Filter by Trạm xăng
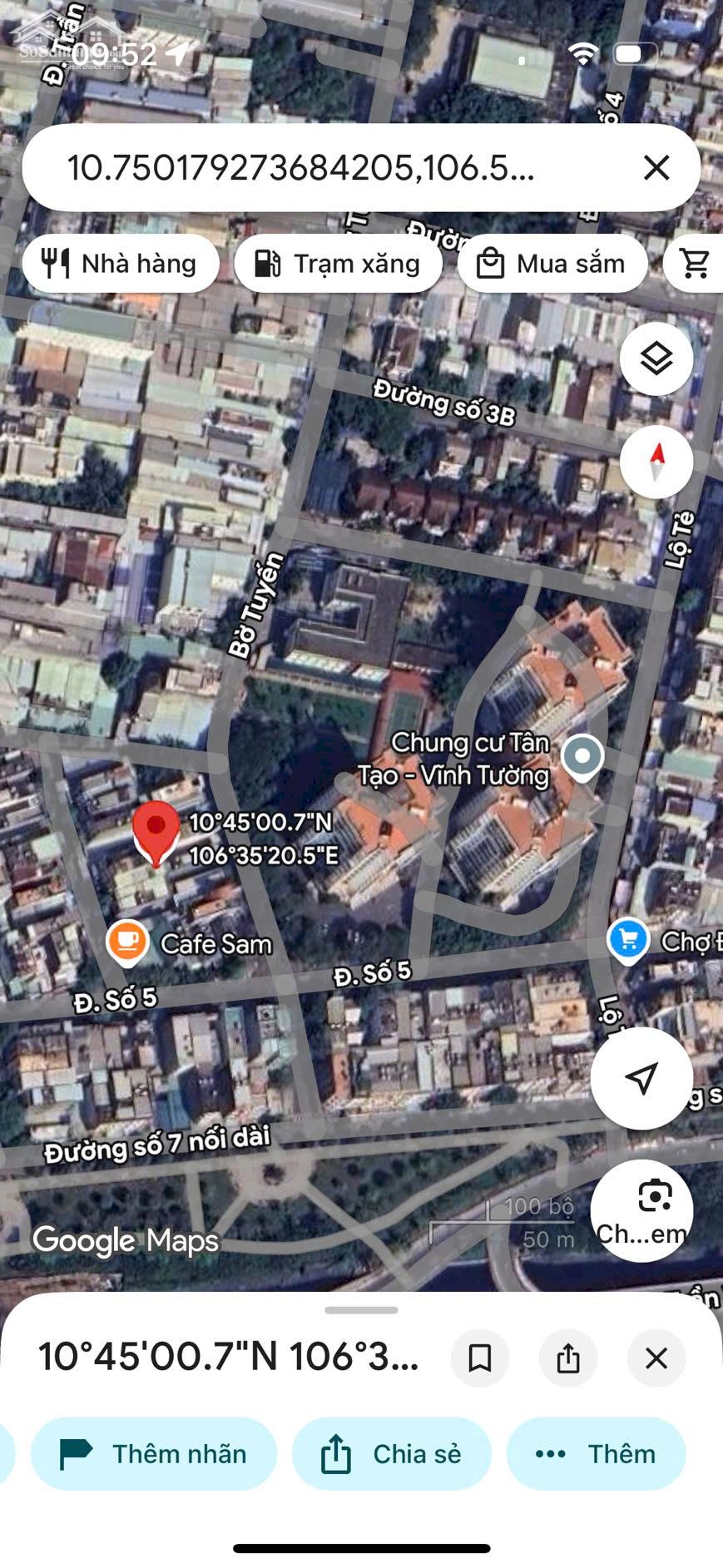The height and width of the screenshot is (1568, 723). tap(338, 265)
